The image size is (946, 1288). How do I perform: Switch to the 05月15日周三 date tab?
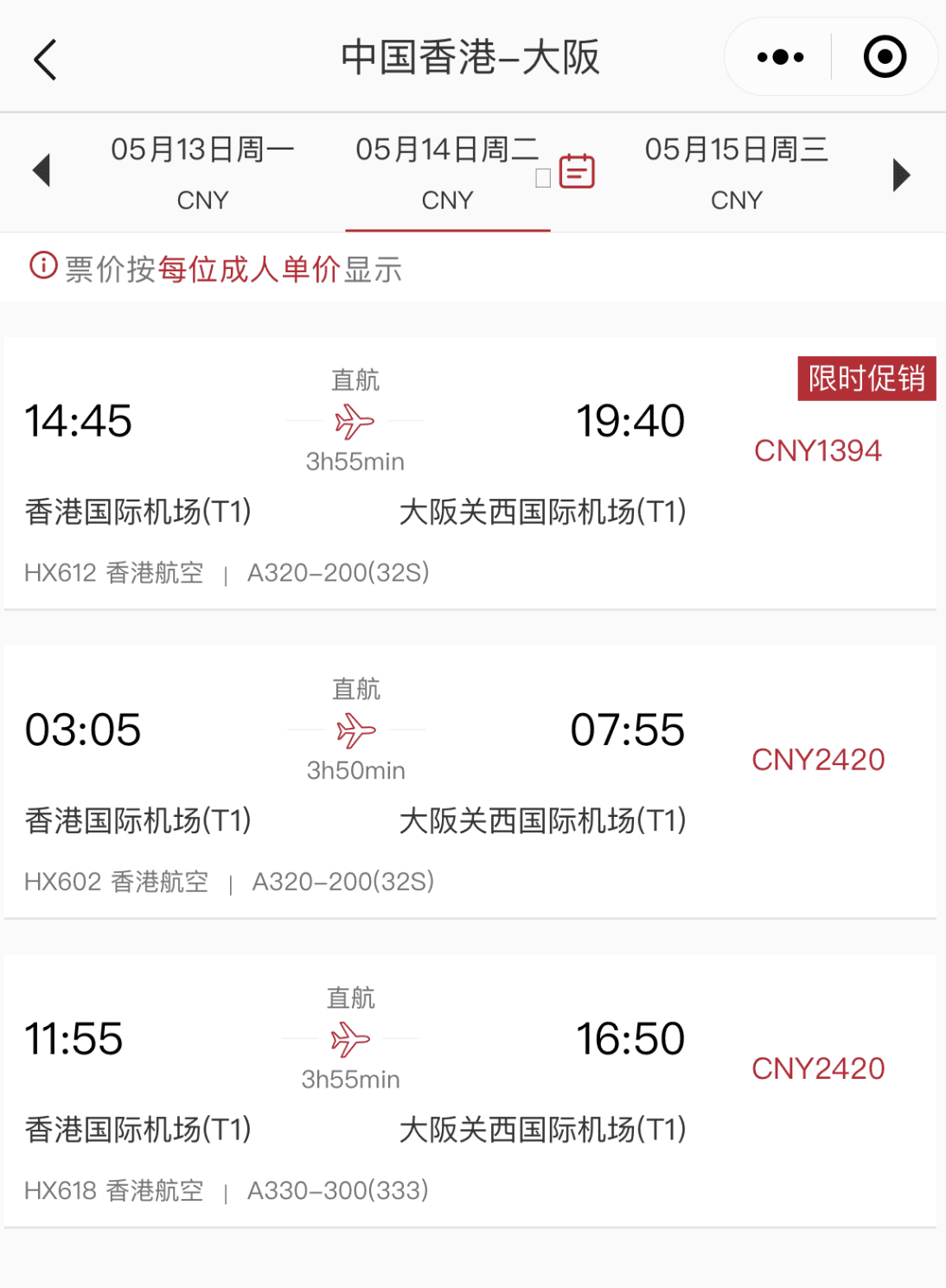[736, 172]
